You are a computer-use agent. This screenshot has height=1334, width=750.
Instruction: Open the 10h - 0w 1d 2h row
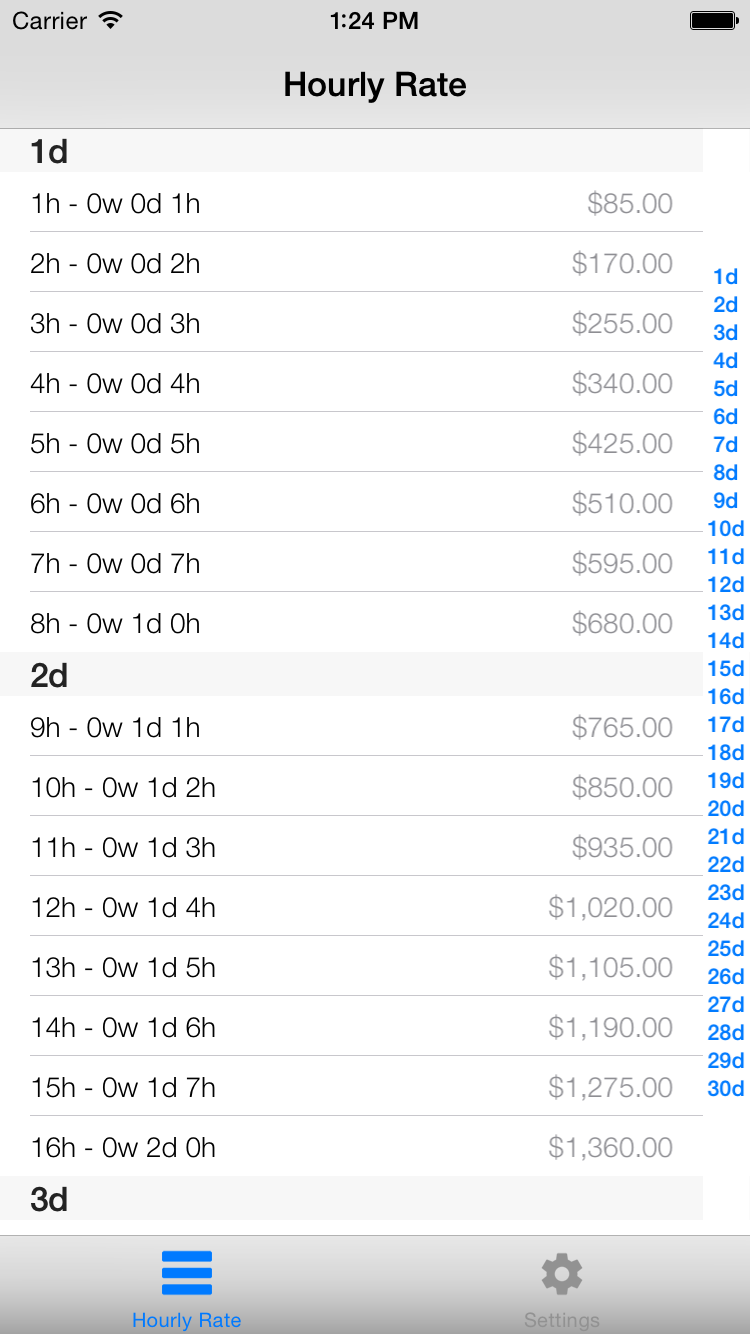pos(351,788)
